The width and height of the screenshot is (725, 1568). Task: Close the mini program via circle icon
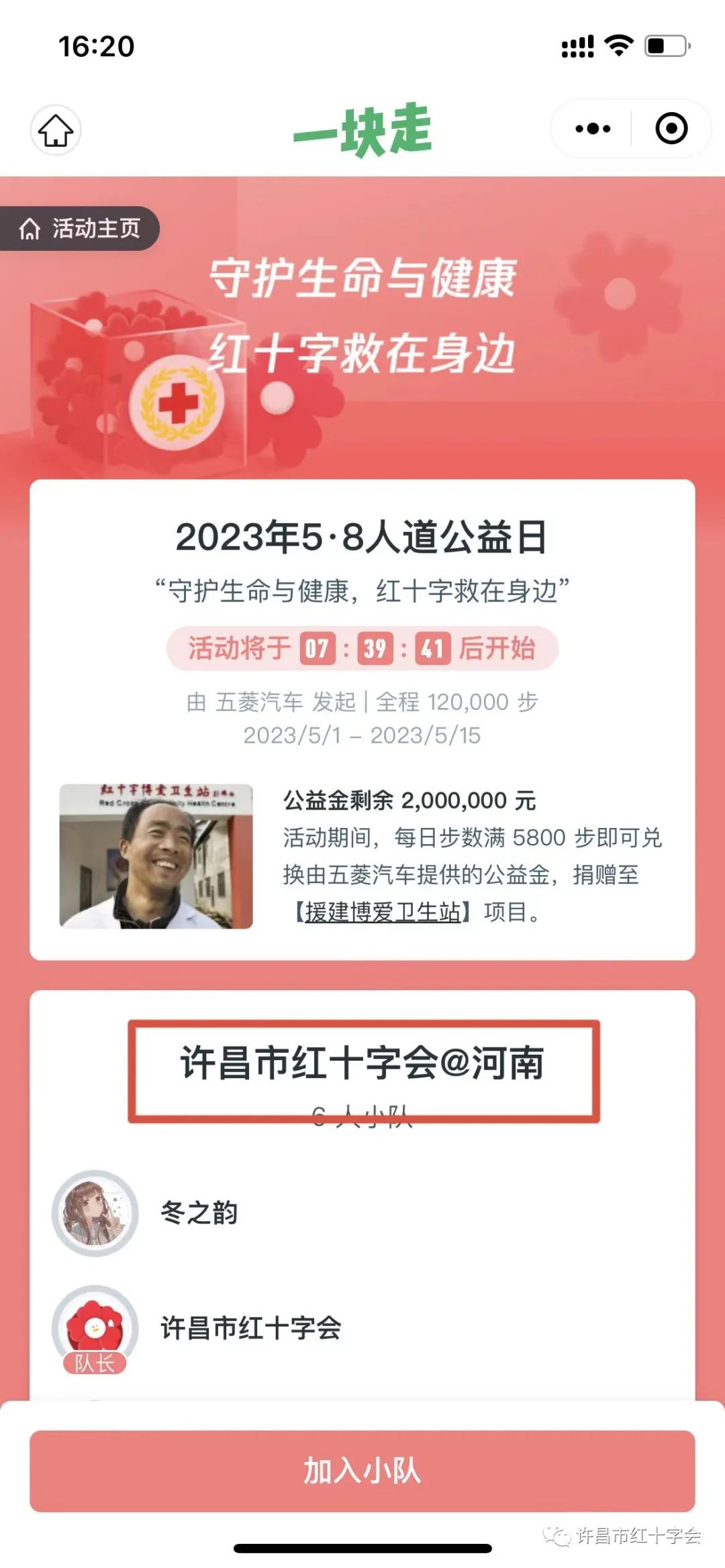pyautogui.click(x=671, y=129)
